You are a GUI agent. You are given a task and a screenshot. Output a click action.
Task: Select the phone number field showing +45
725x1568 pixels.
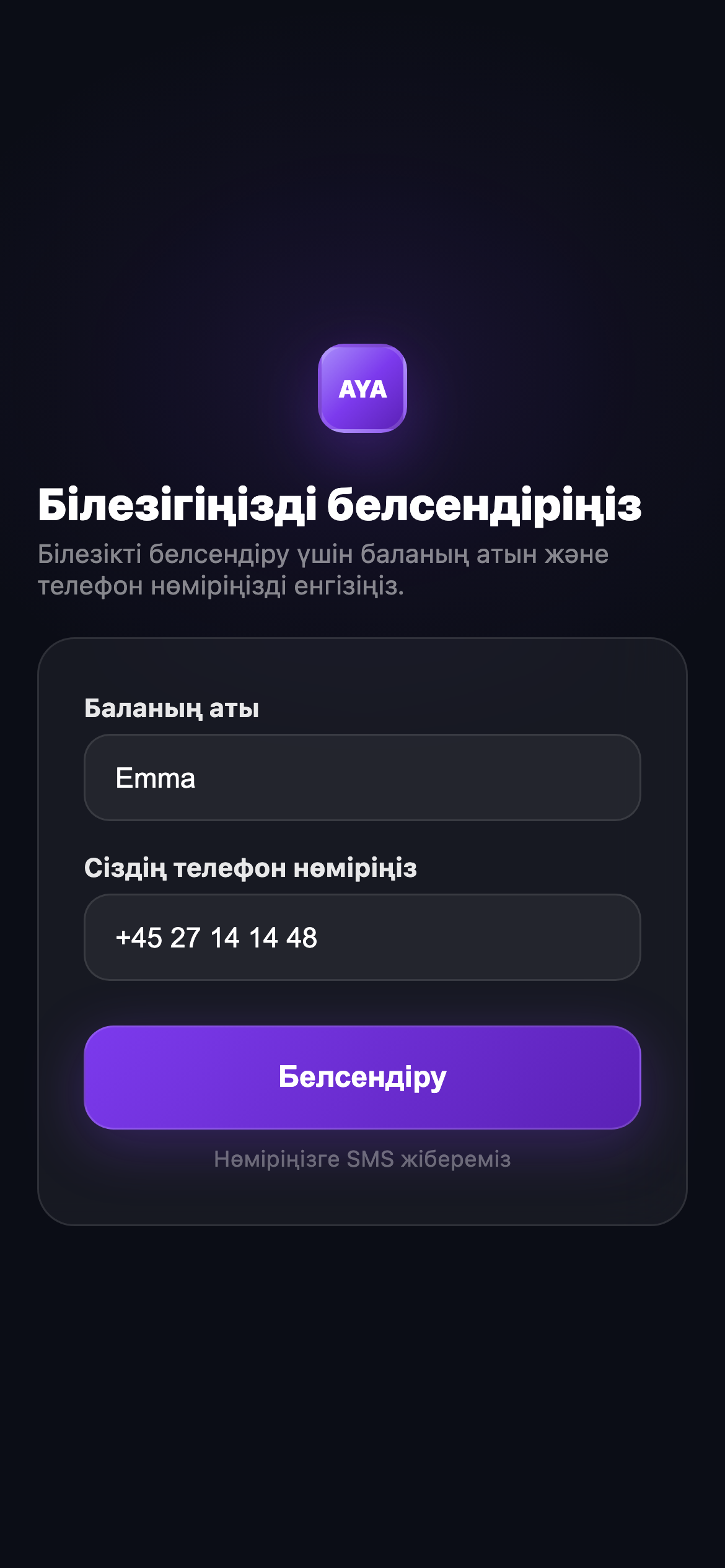coord(362,938)
